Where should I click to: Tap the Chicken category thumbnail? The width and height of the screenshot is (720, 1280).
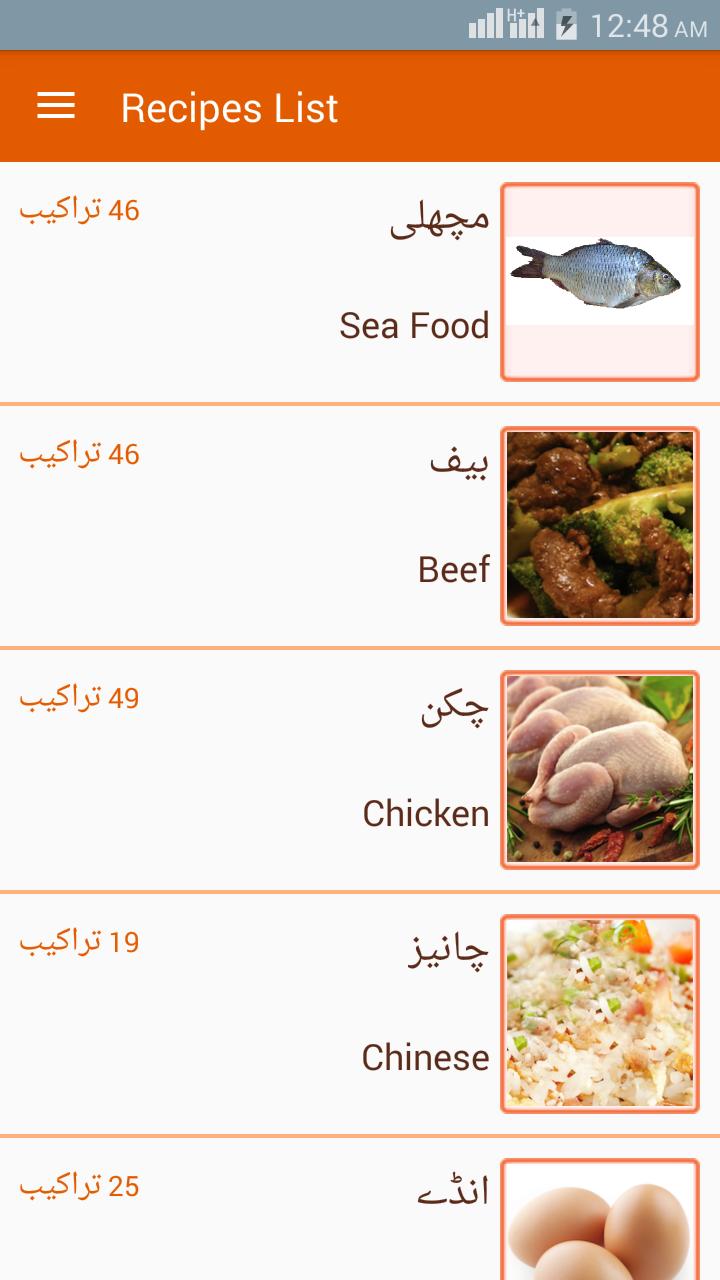point(598,769)
